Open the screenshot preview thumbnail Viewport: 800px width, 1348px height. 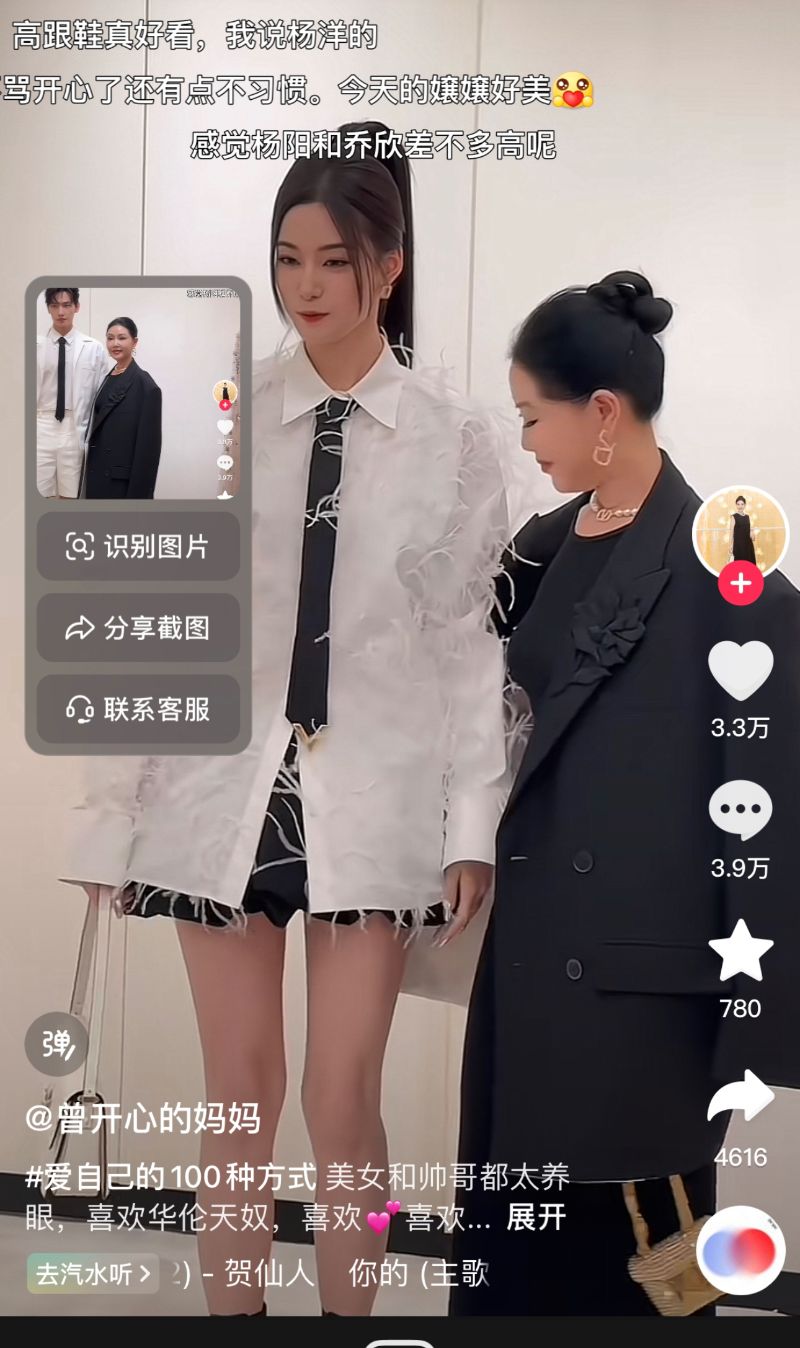(x=138, y=393)
